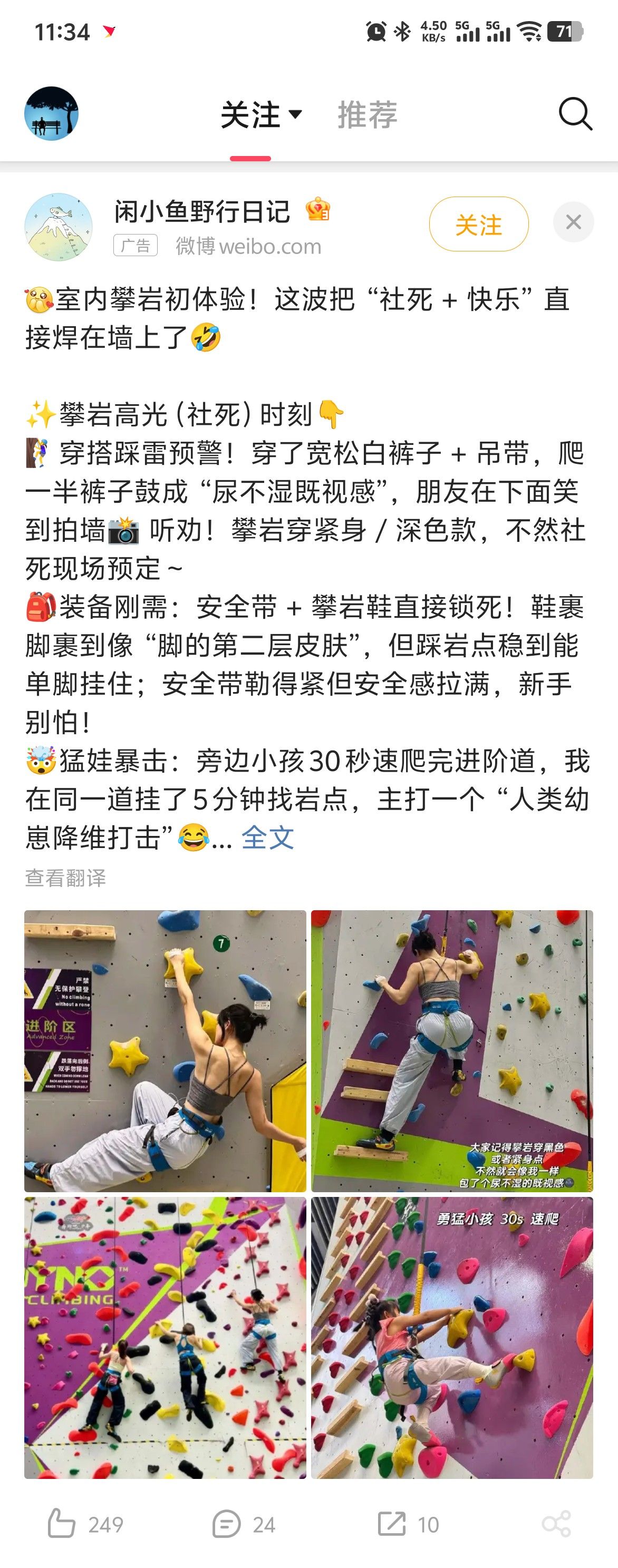Screen dimensions: 618x1568
Task: Like the post with 249 likes
Action: coord(85,1524)
